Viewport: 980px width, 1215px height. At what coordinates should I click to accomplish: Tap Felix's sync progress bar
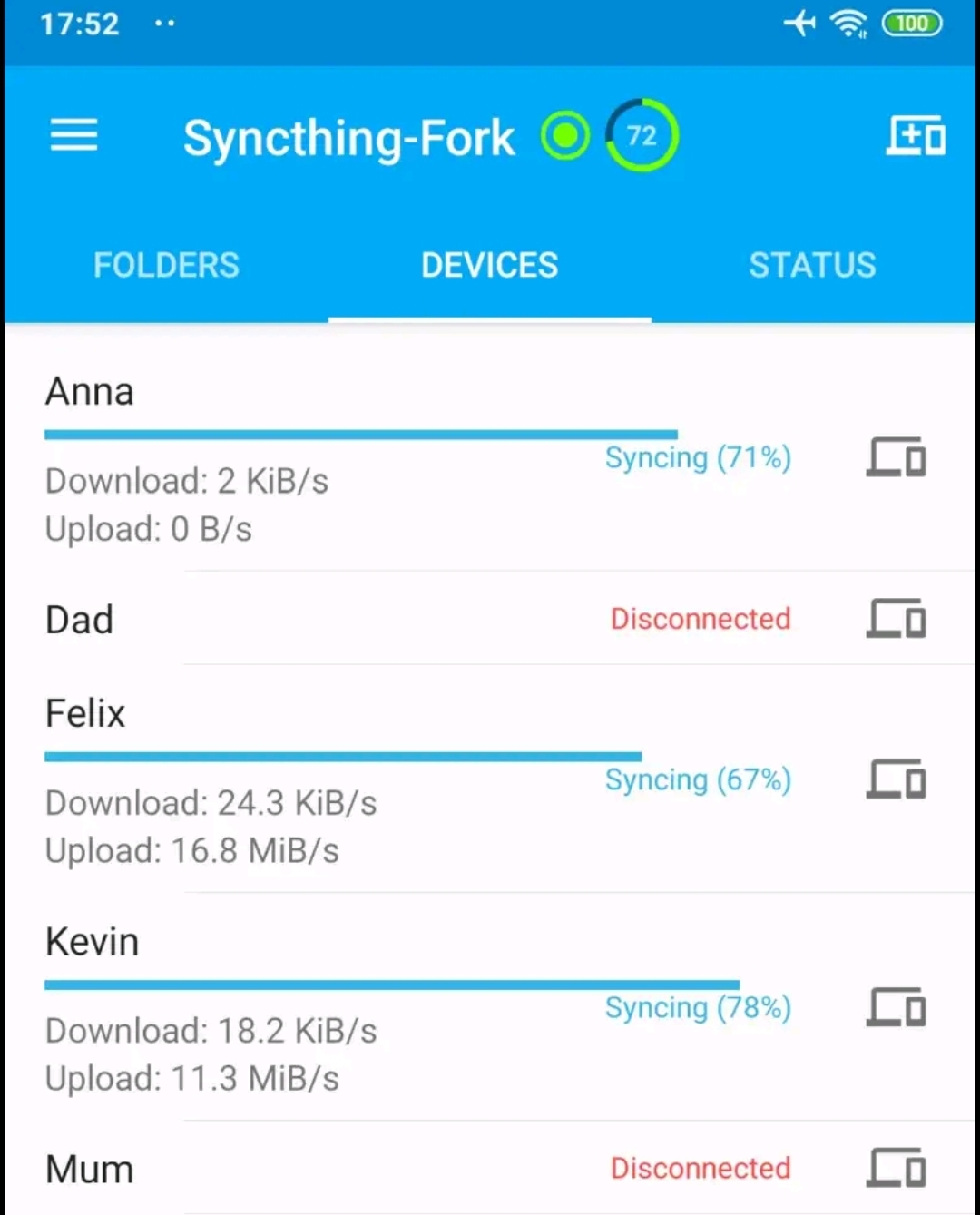point(343,756)
